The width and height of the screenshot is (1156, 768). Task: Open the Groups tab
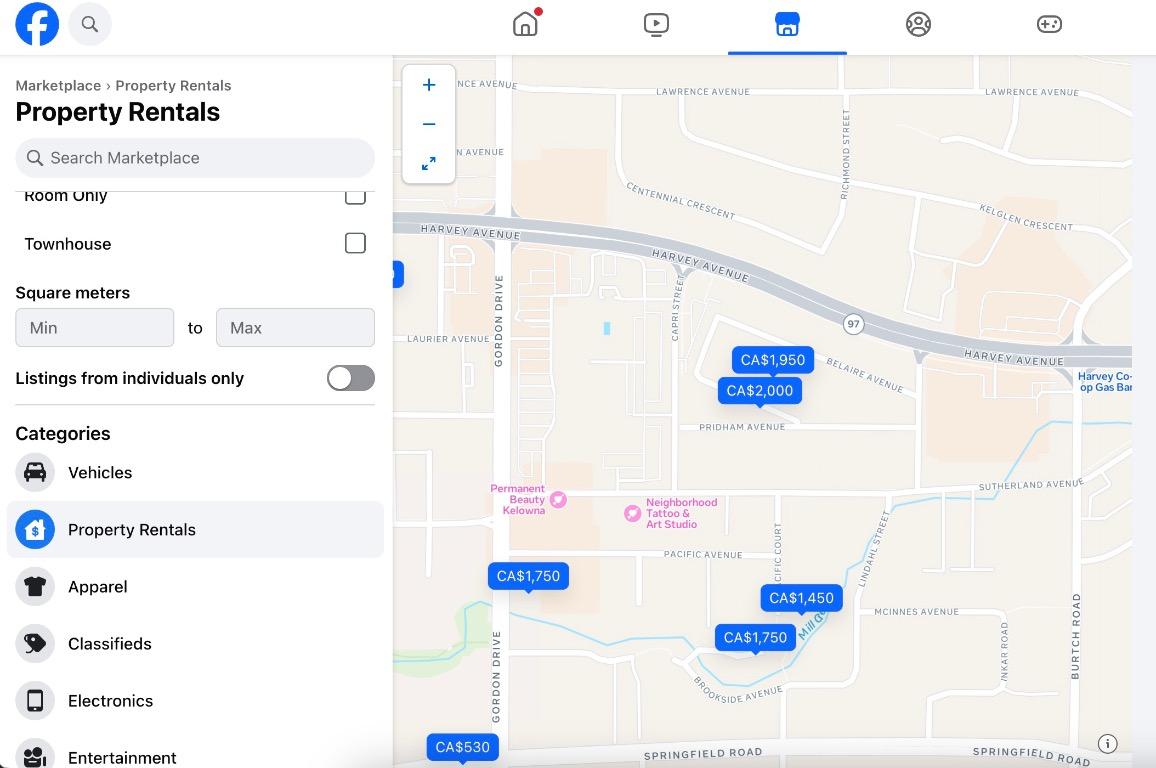coord(918,25)
